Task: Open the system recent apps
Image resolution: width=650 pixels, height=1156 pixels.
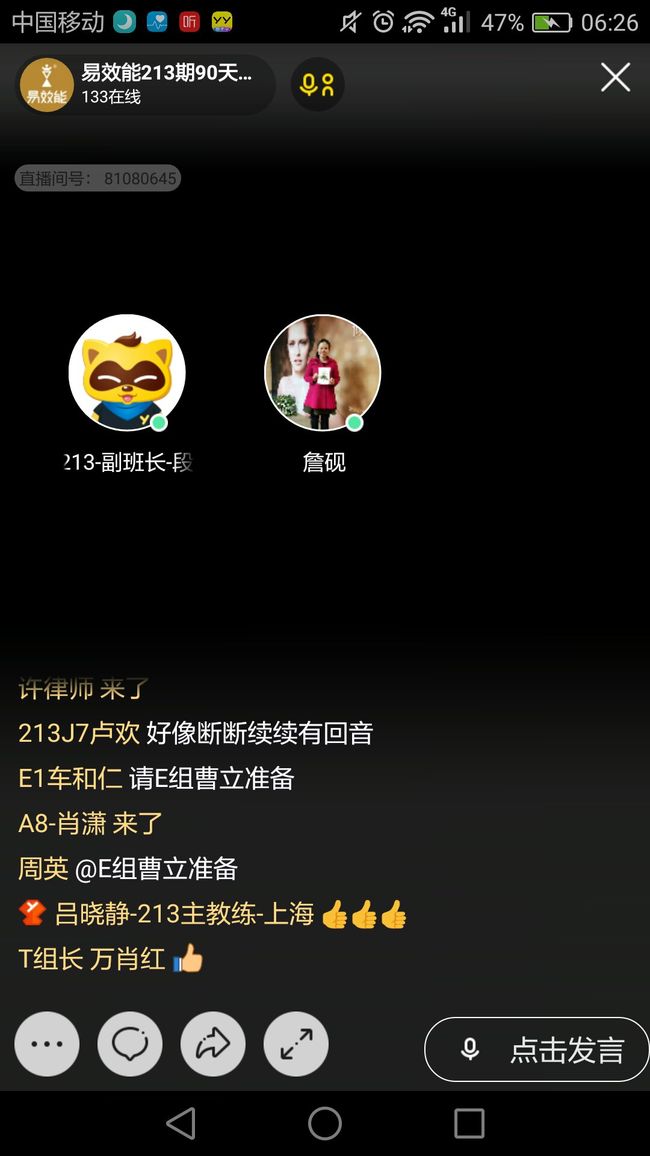Action: coord(469,1124)
